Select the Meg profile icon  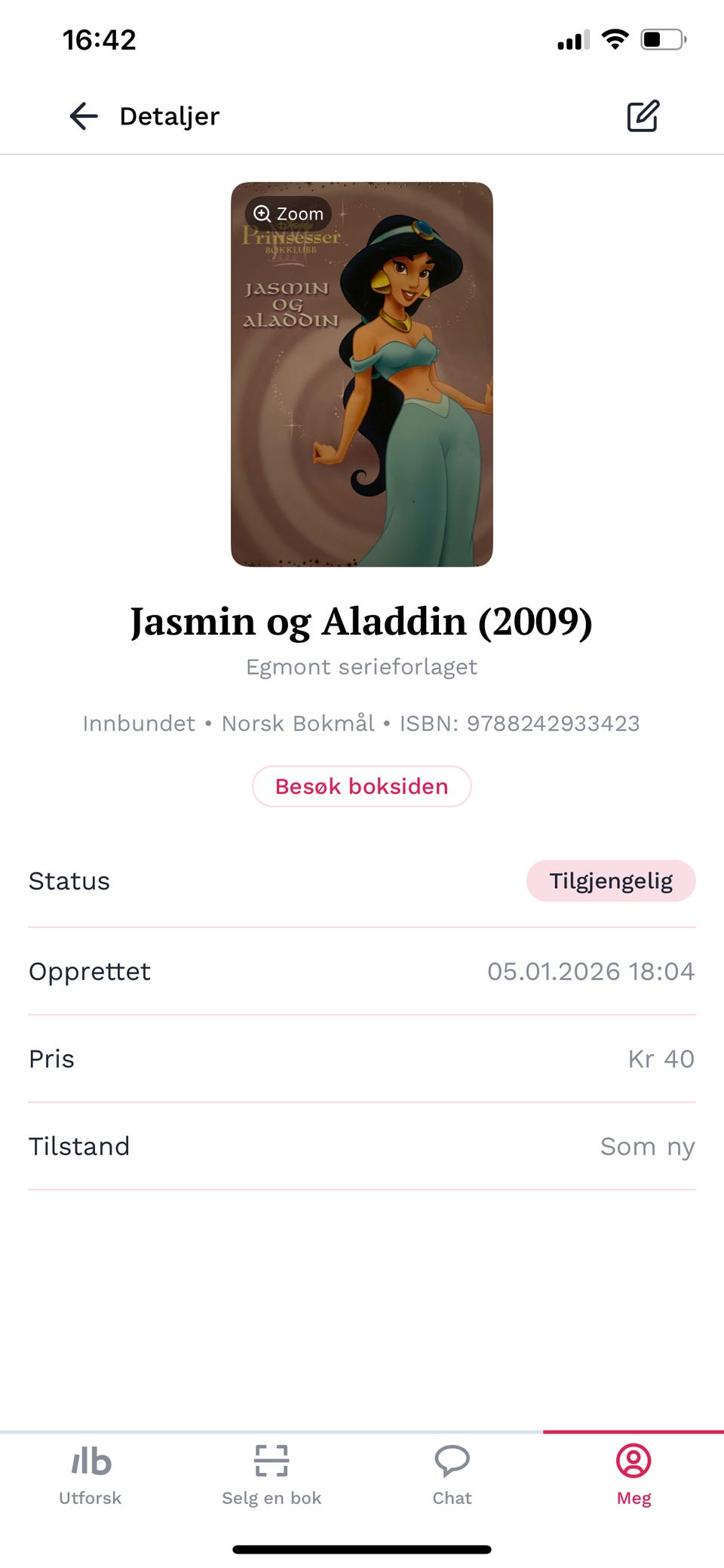633,1462
